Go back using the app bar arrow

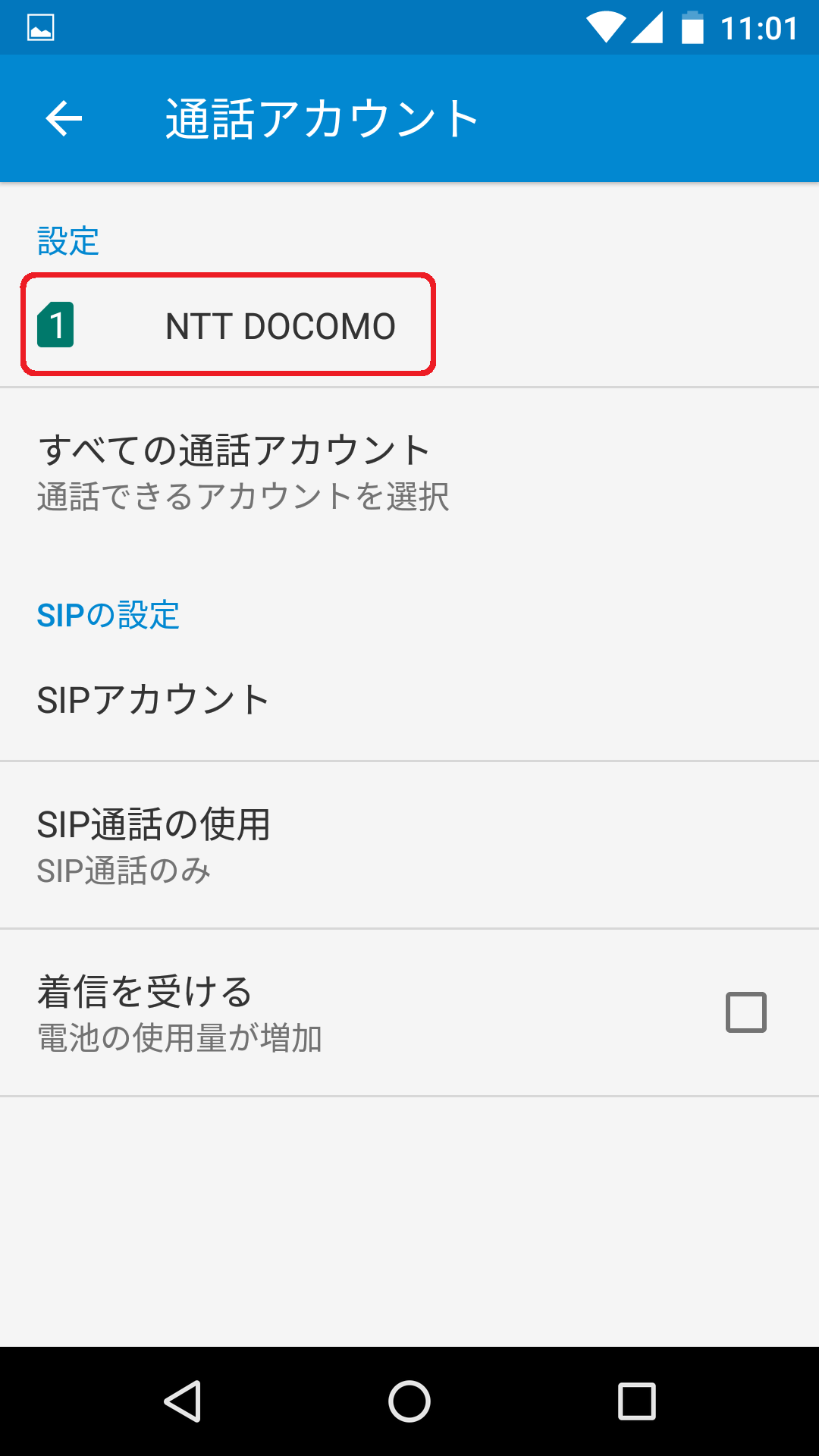(64, 118)
